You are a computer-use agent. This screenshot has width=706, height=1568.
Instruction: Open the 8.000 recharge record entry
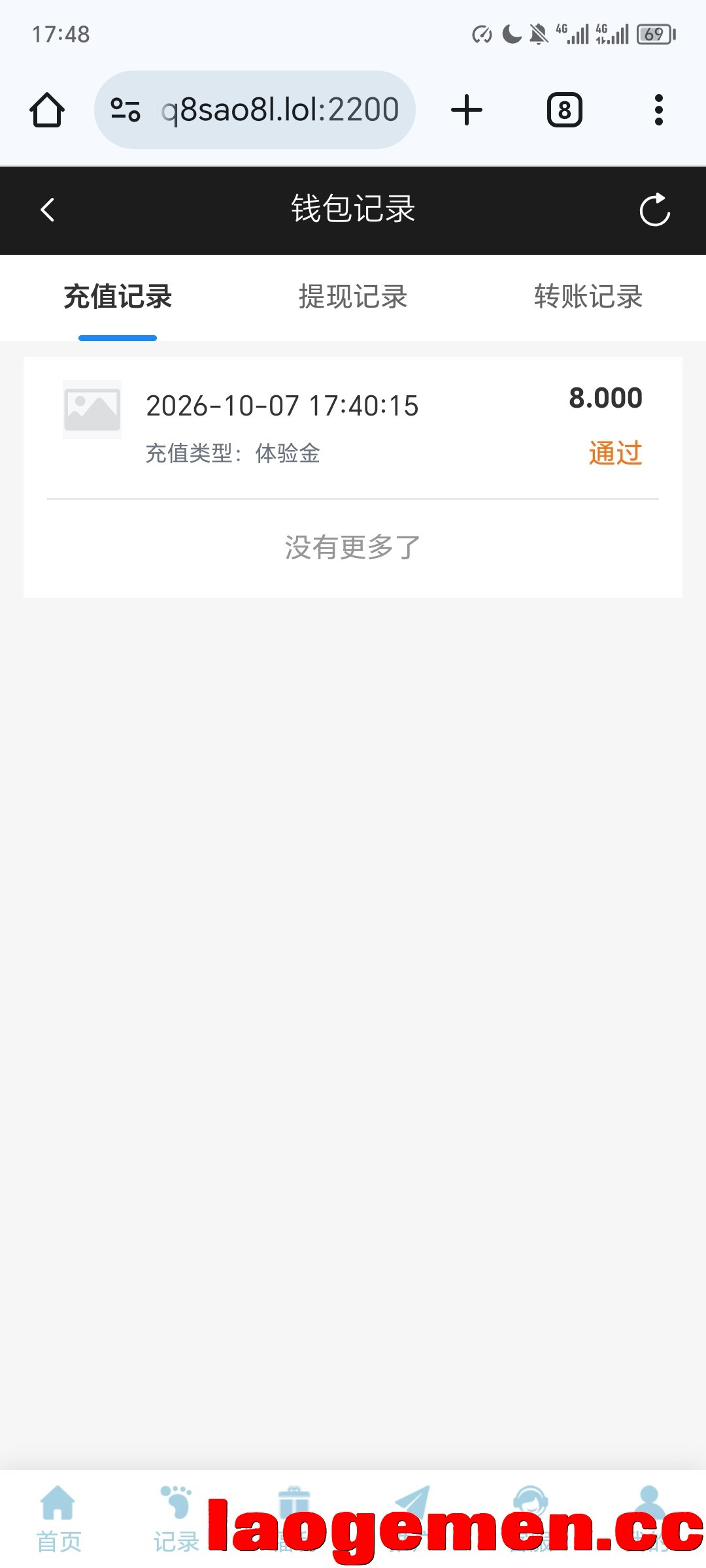click(x=353, y=427)
